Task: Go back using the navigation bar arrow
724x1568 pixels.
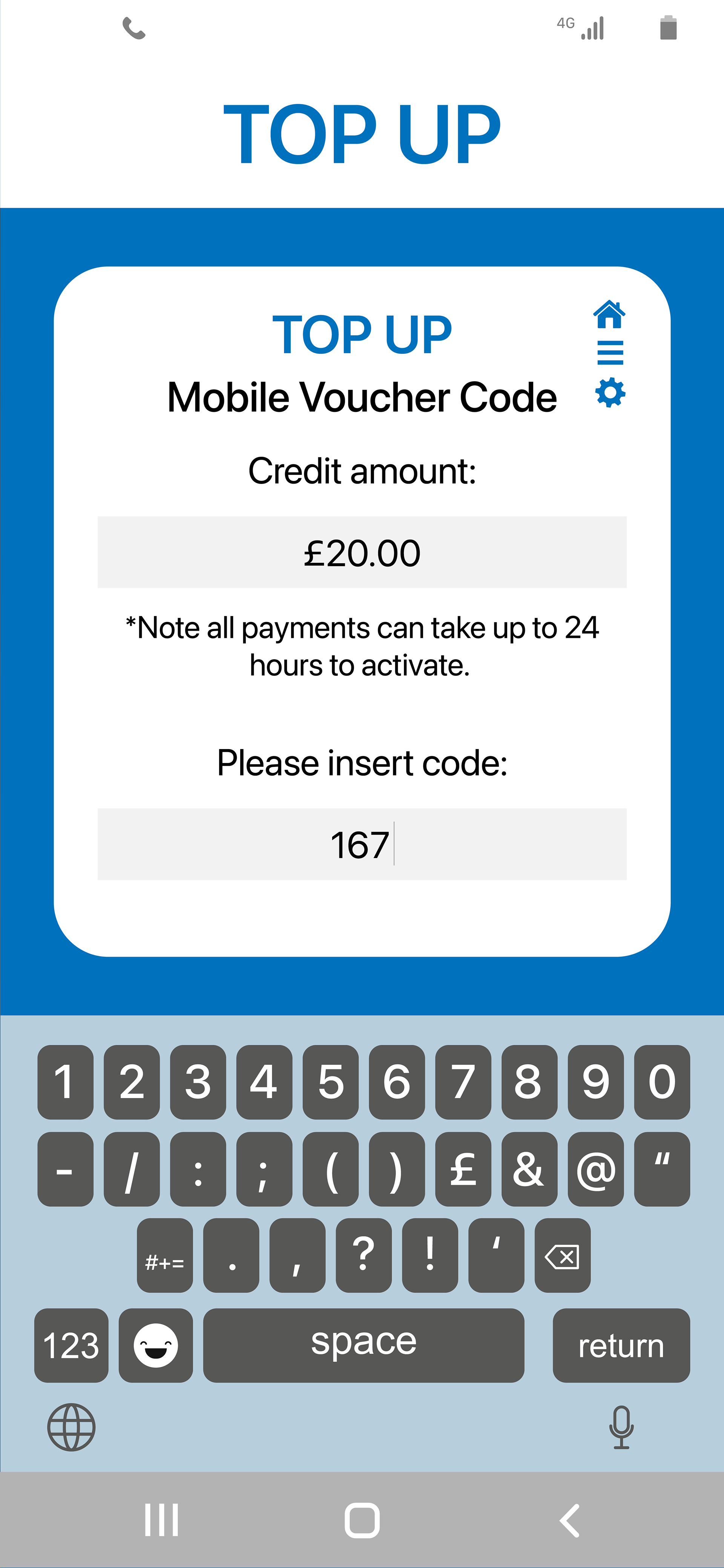Action: pos(569,1520)
